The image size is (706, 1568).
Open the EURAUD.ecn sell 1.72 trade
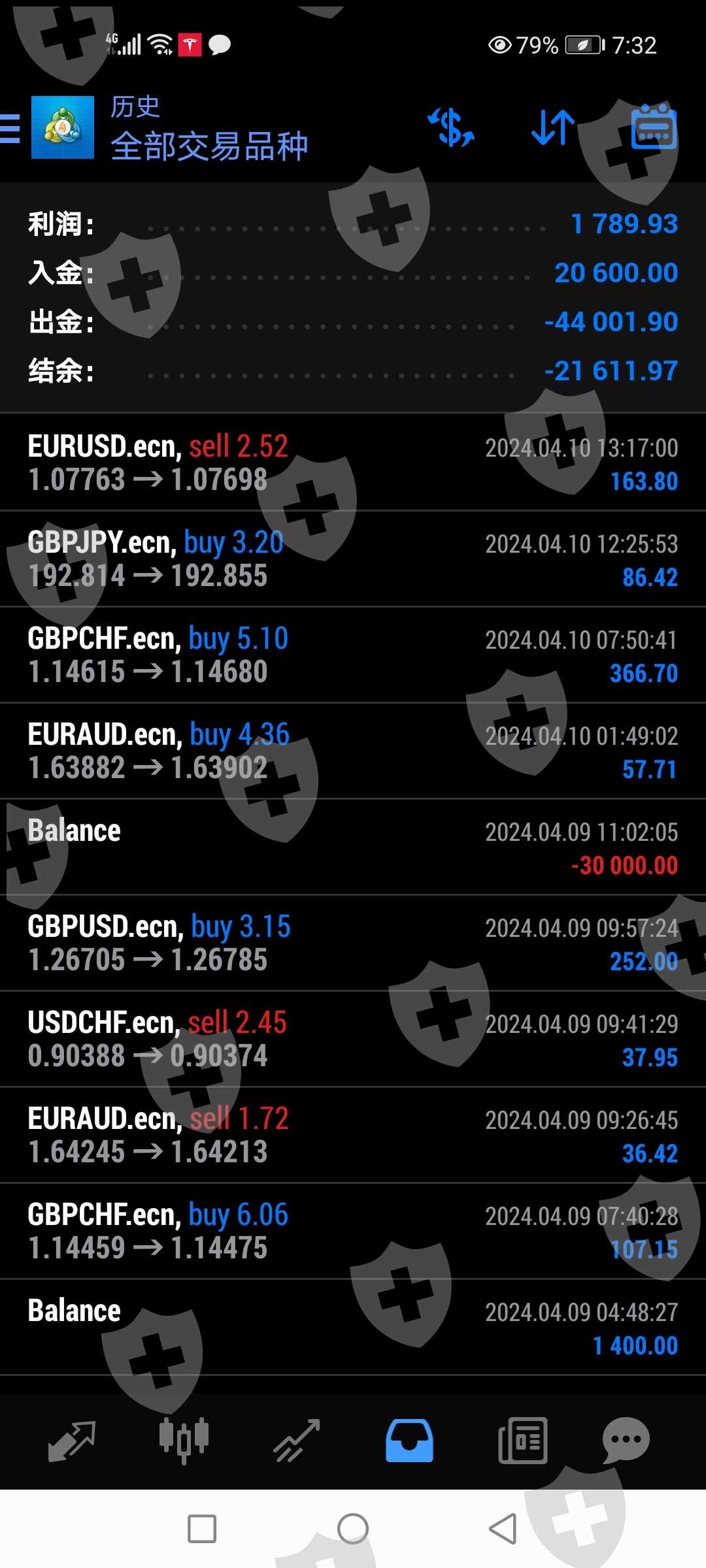(x=353, y=1135)
